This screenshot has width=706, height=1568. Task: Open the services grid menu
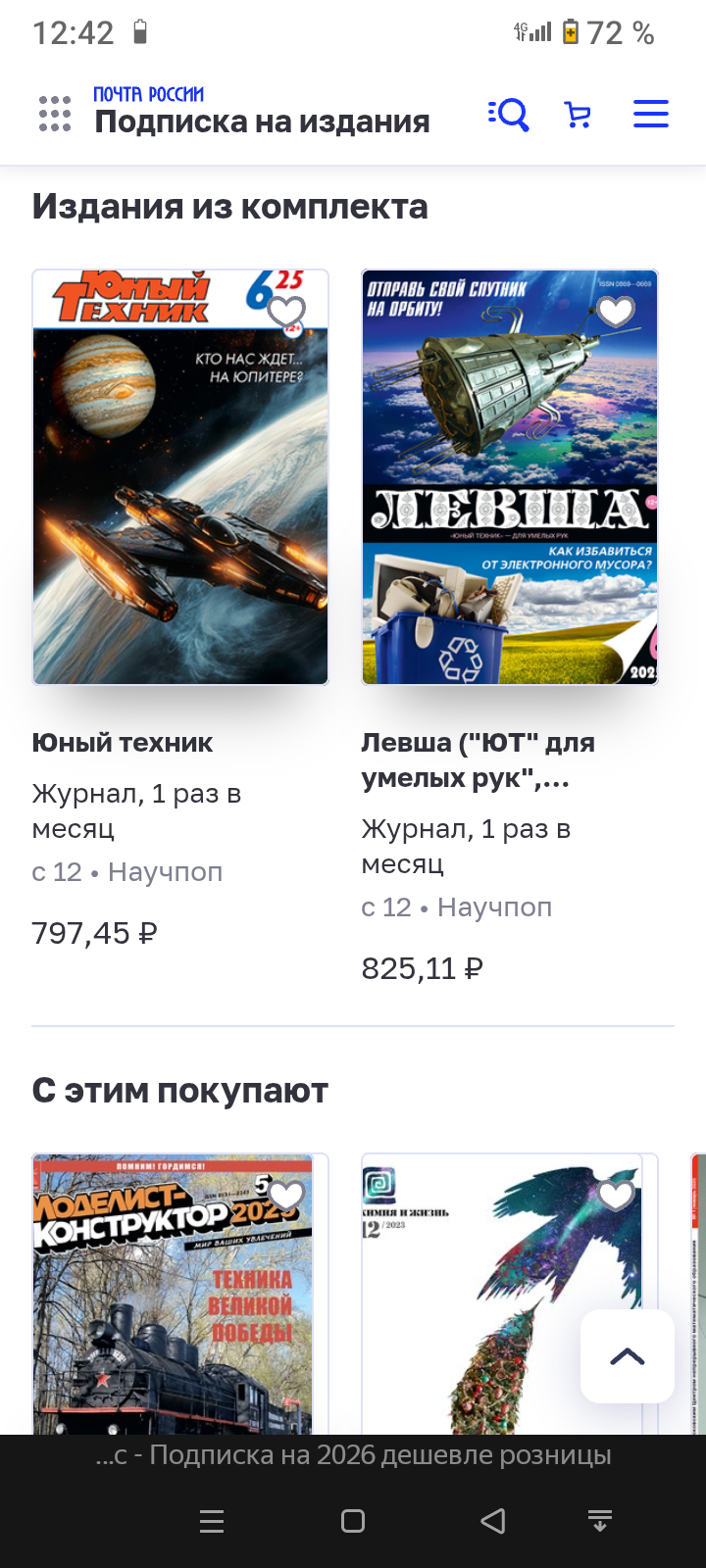55,114
